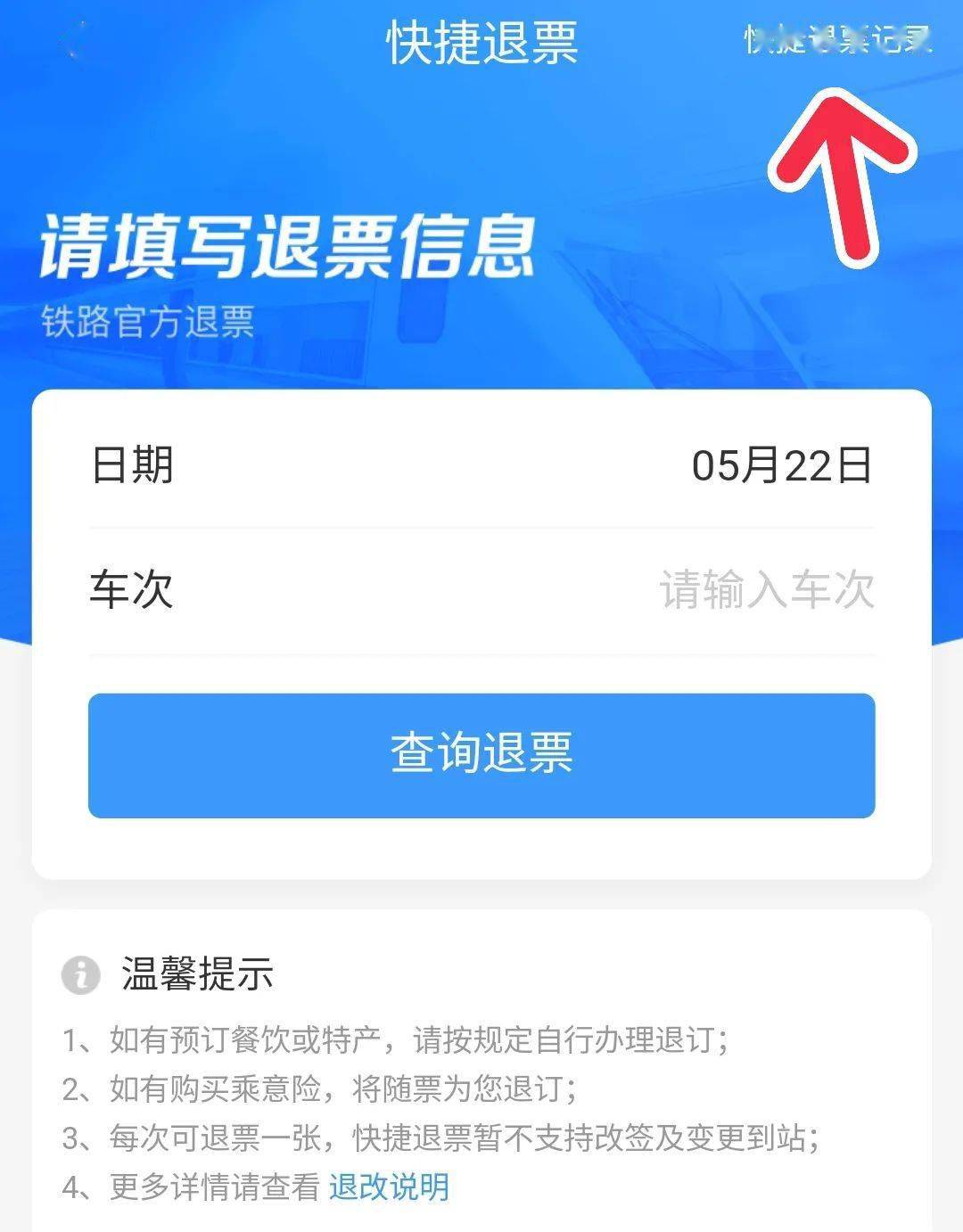Screen dimensions: 963x1232
Task: Tap the 请输入车次 input field
Action: (767, 587)
